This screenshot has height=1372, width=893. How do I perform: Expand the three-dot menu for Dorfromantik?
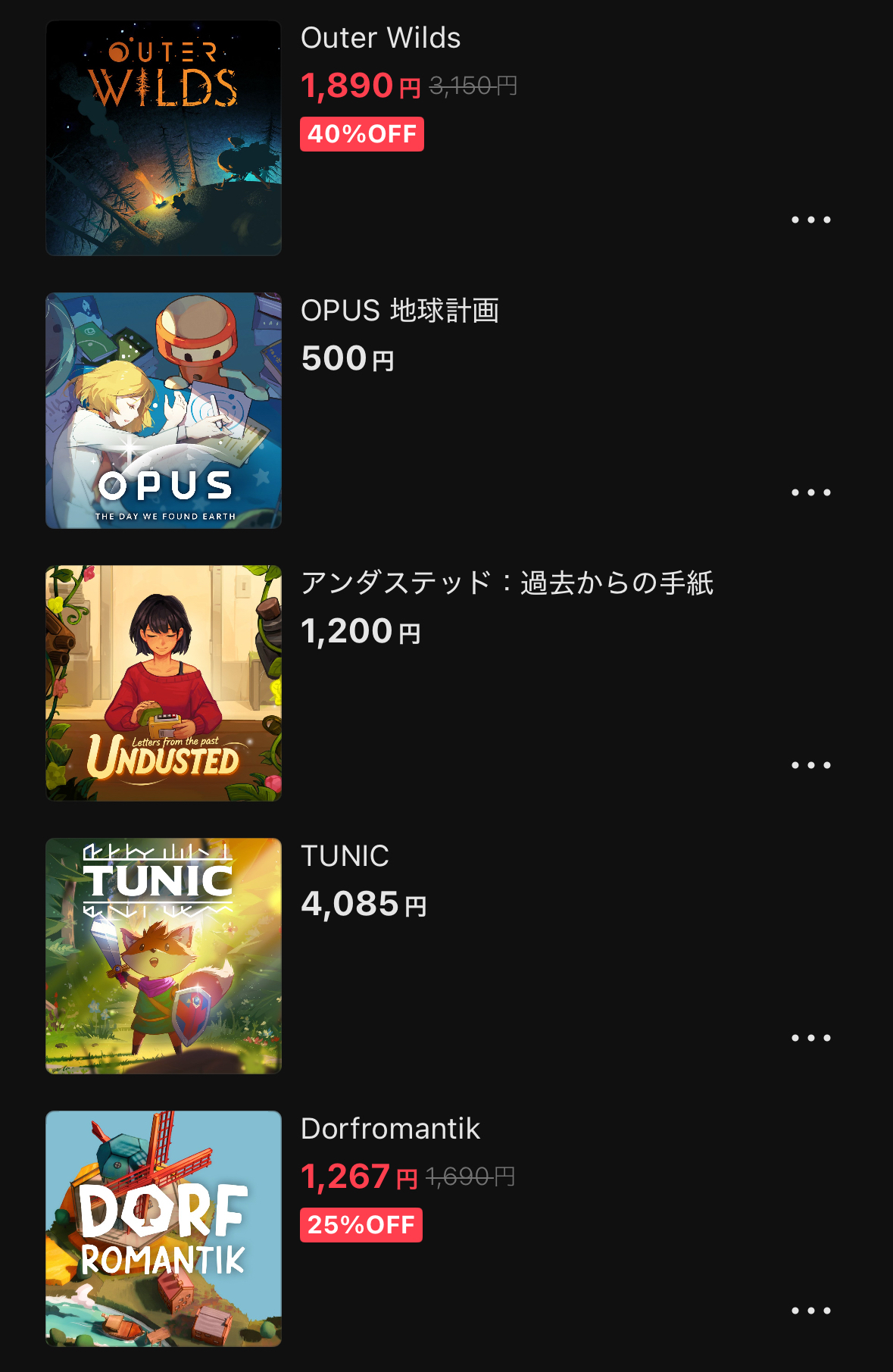click(x=810, y=1311)
